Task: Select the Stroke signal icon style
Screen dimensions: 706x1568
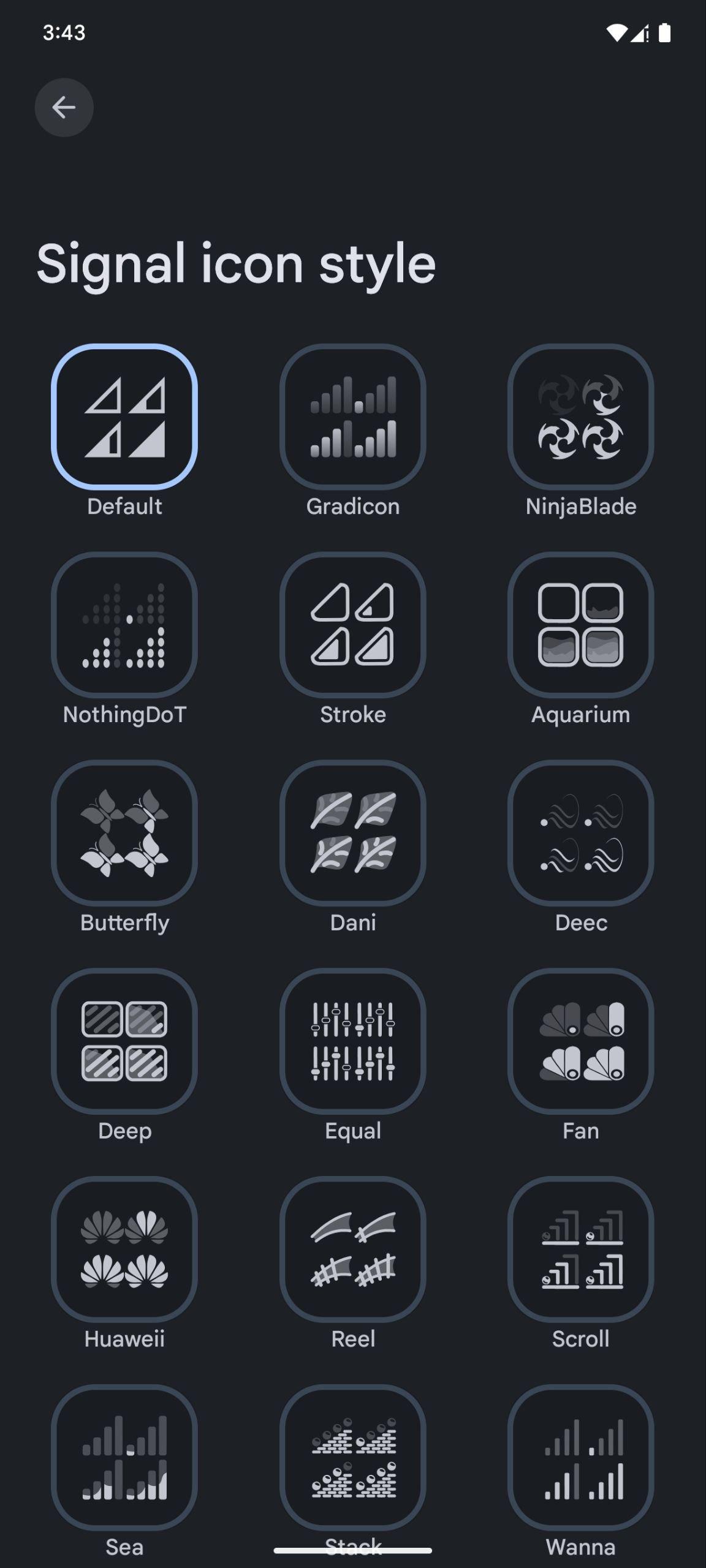Action: [353, 625]
